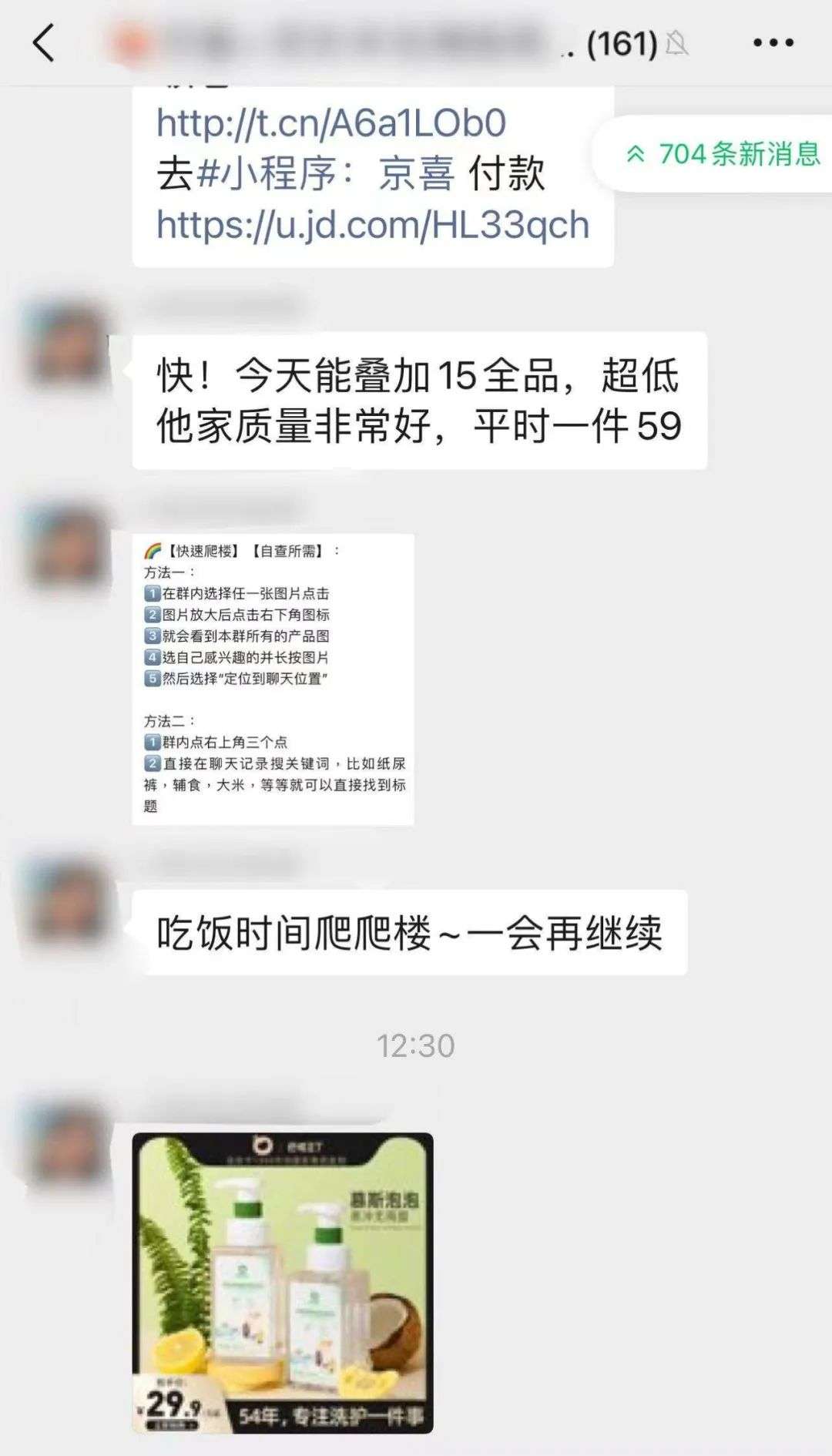Tap the #小程序 hashtag link

[267, 174]
